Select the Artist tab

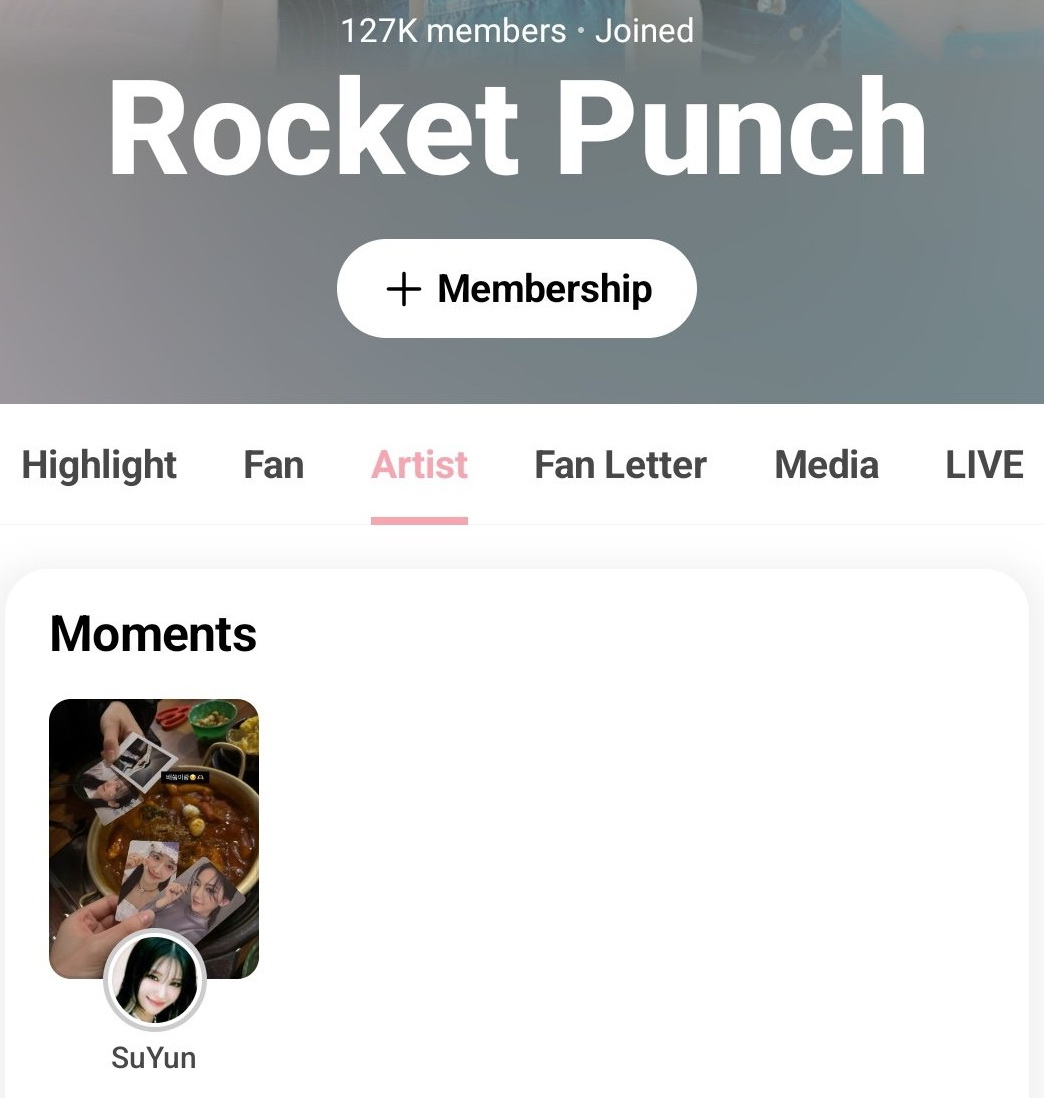click(419, 465)
